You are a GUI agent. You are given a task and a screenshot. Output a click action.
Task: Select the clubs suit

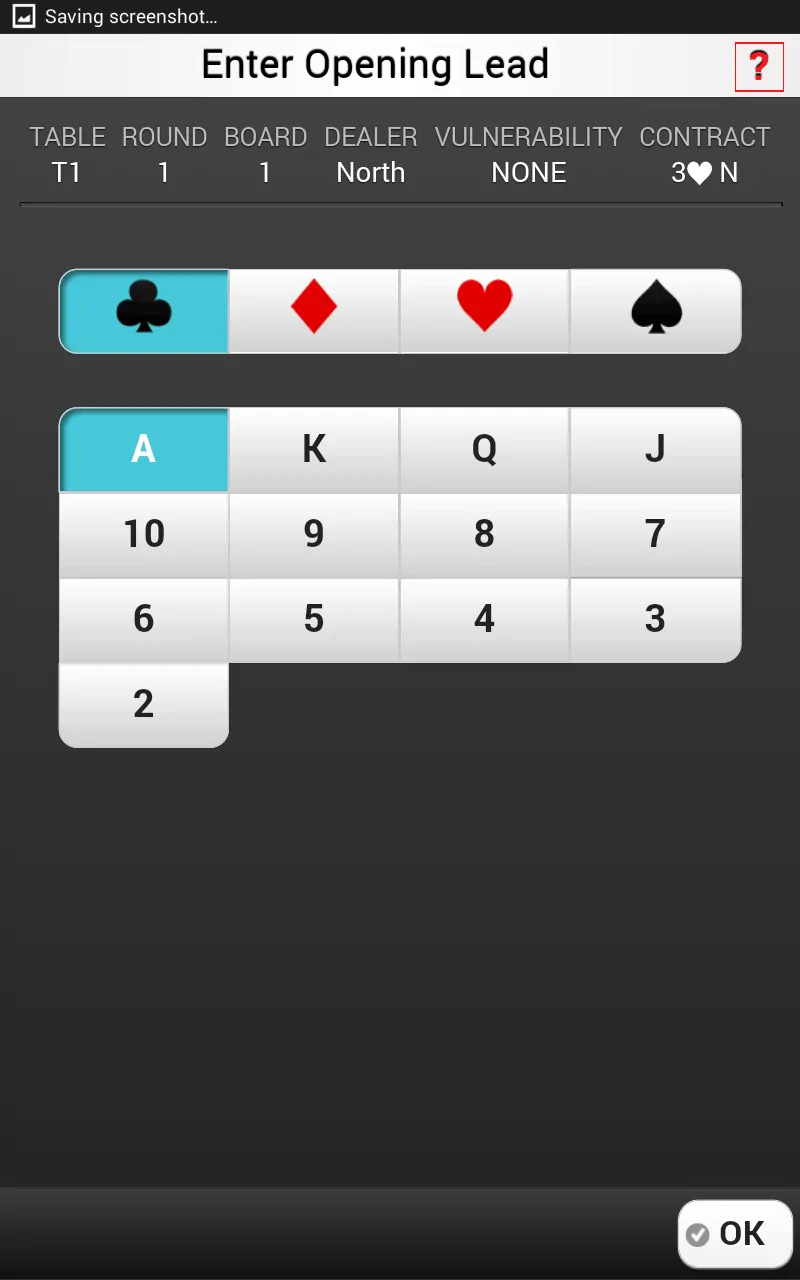[144, 311]
